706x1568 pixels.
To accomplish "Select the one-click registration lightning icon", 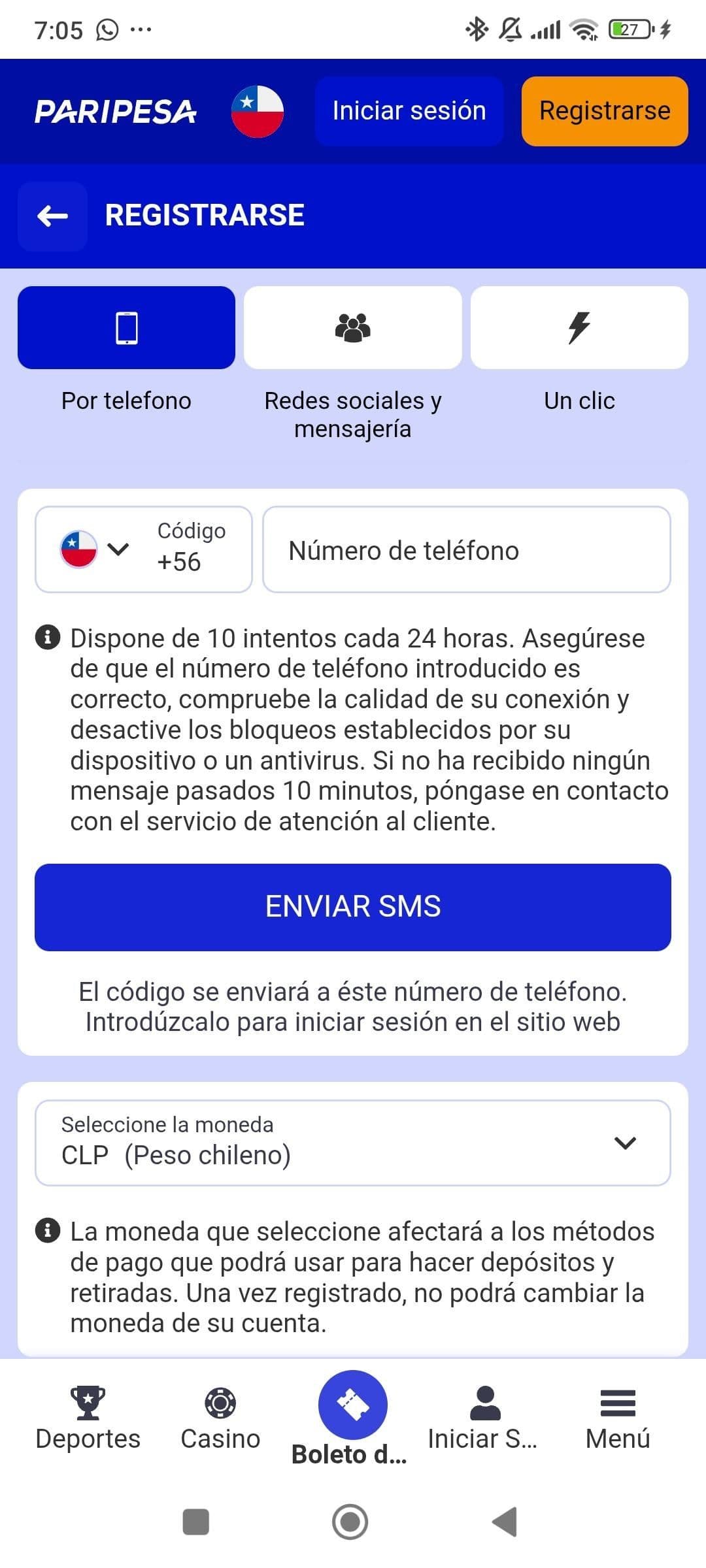I will point(579,327).
